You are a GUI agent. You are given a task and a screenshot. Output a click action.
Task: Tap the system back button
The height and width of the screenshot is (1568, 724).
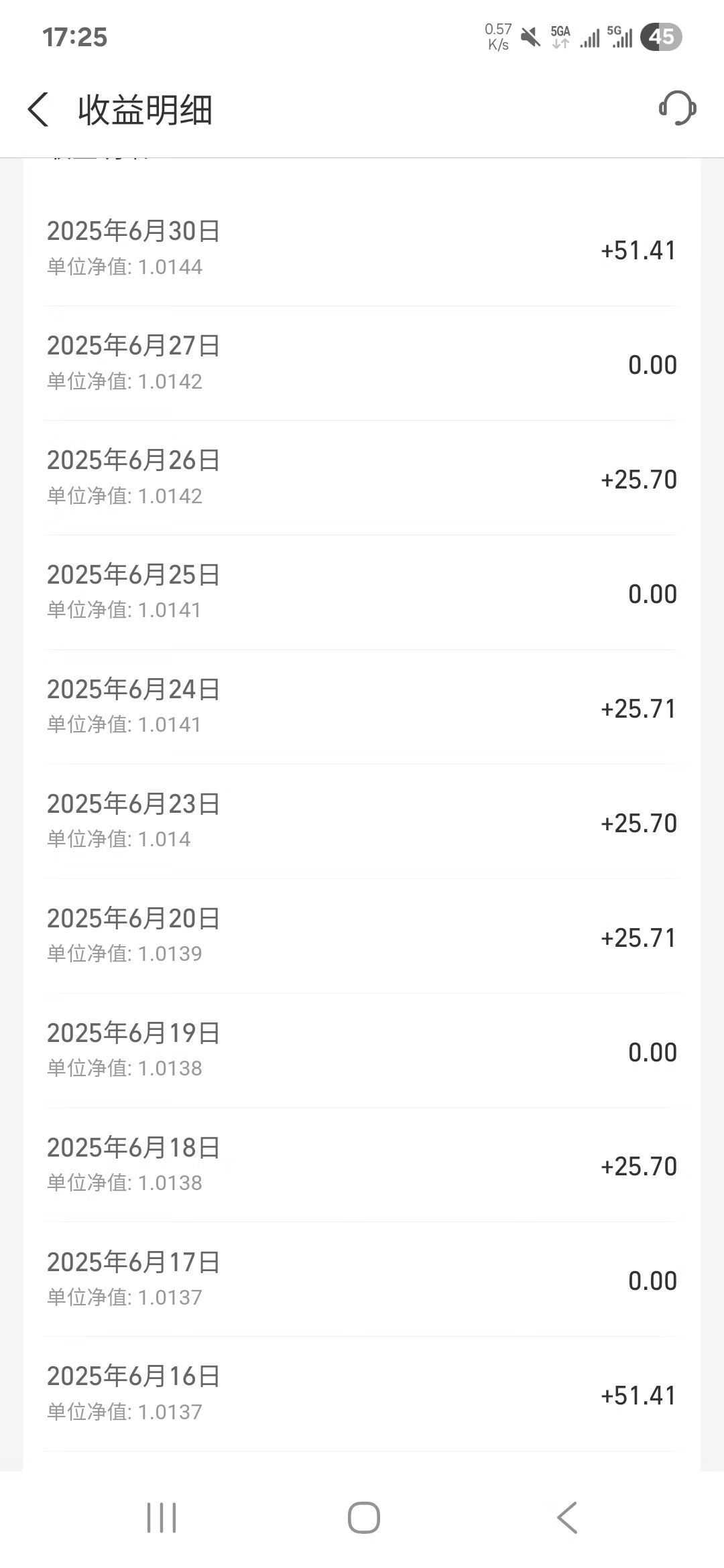point(567,1518)
